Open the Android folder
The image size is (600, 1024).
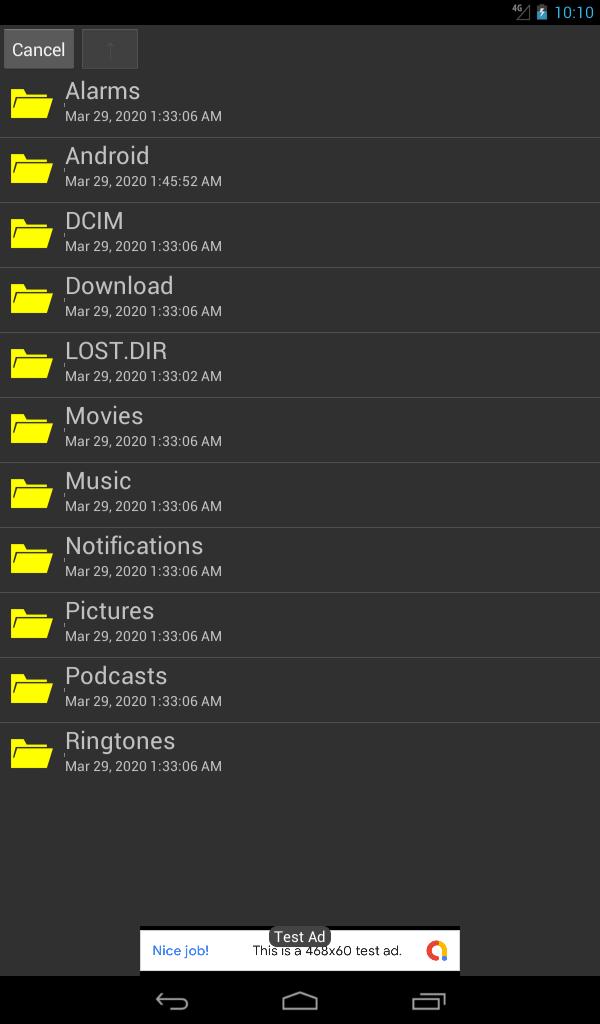300,170
